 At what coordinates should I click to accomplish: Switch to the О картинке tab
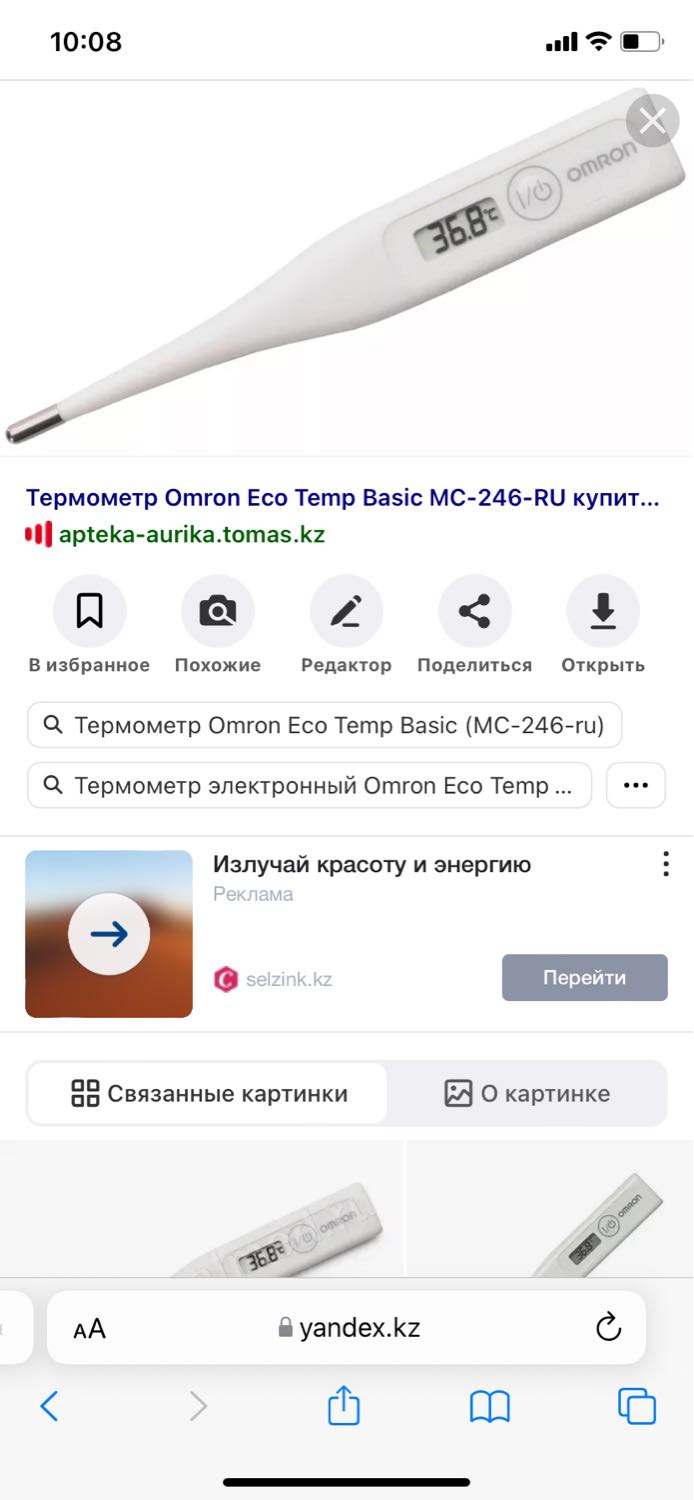526,1093
